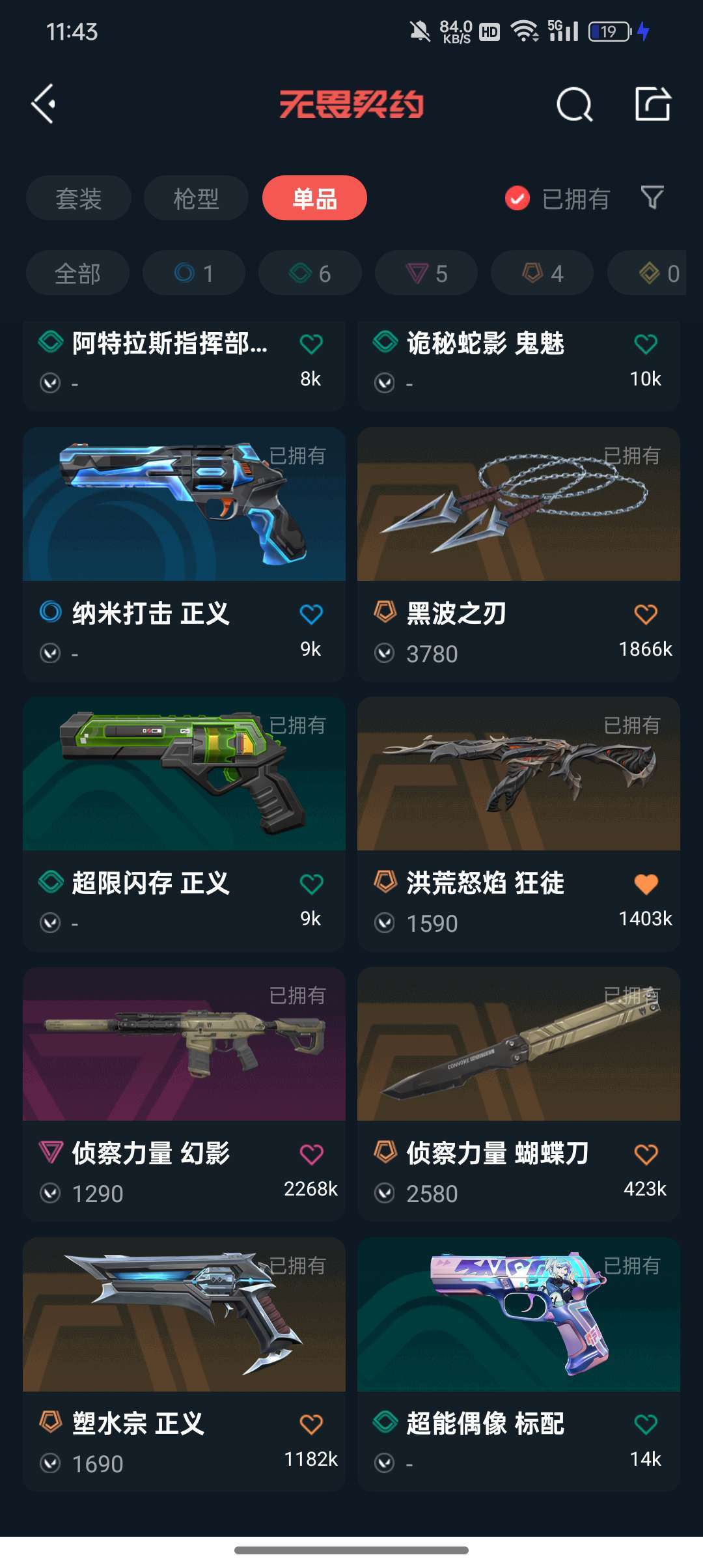
Task: Switch to the 套装 tab
Action: pyautogui.click(x=79, y=198)
